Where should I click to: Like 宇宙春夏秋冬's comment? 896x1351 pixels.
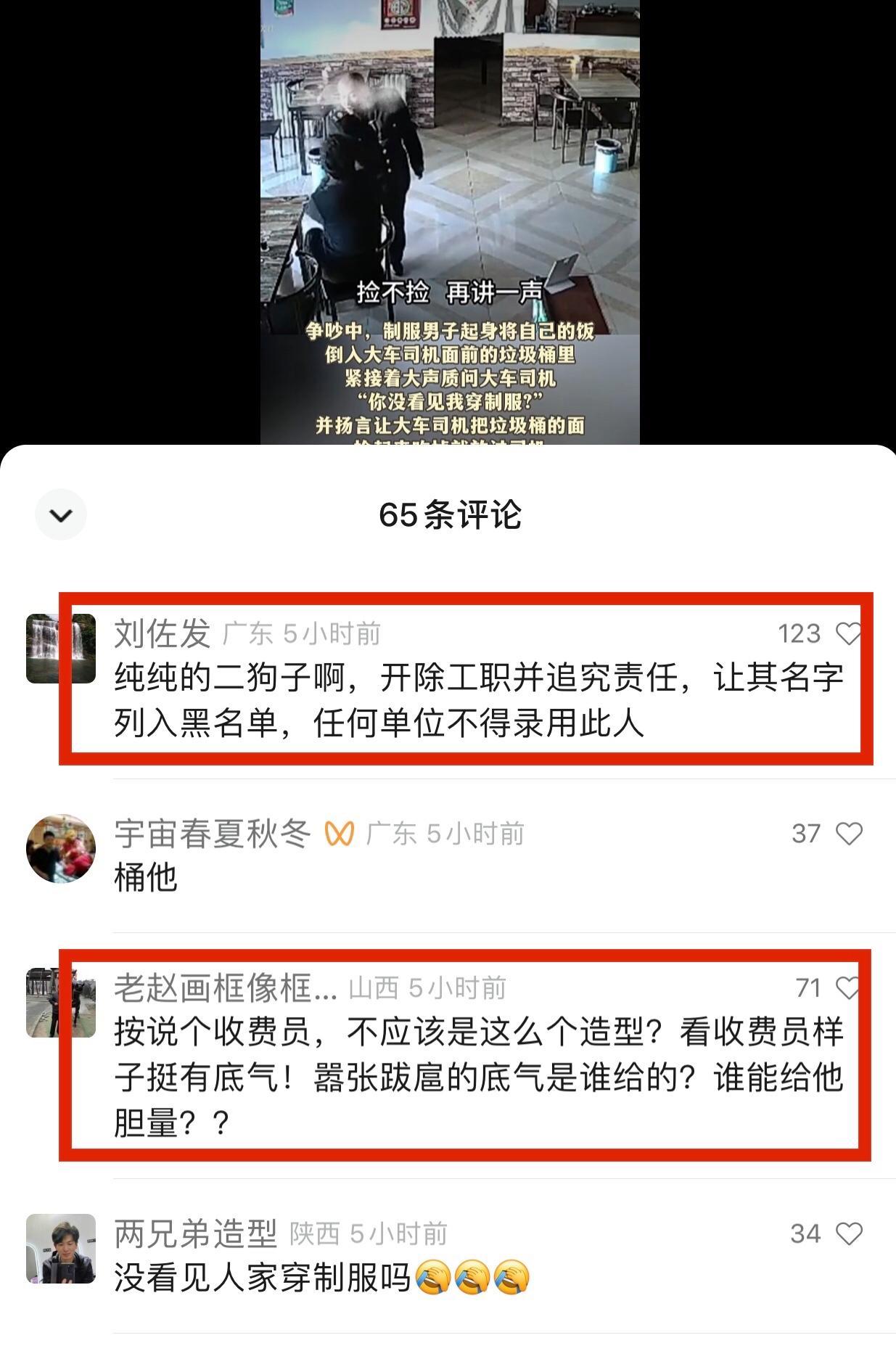(849, 834)
